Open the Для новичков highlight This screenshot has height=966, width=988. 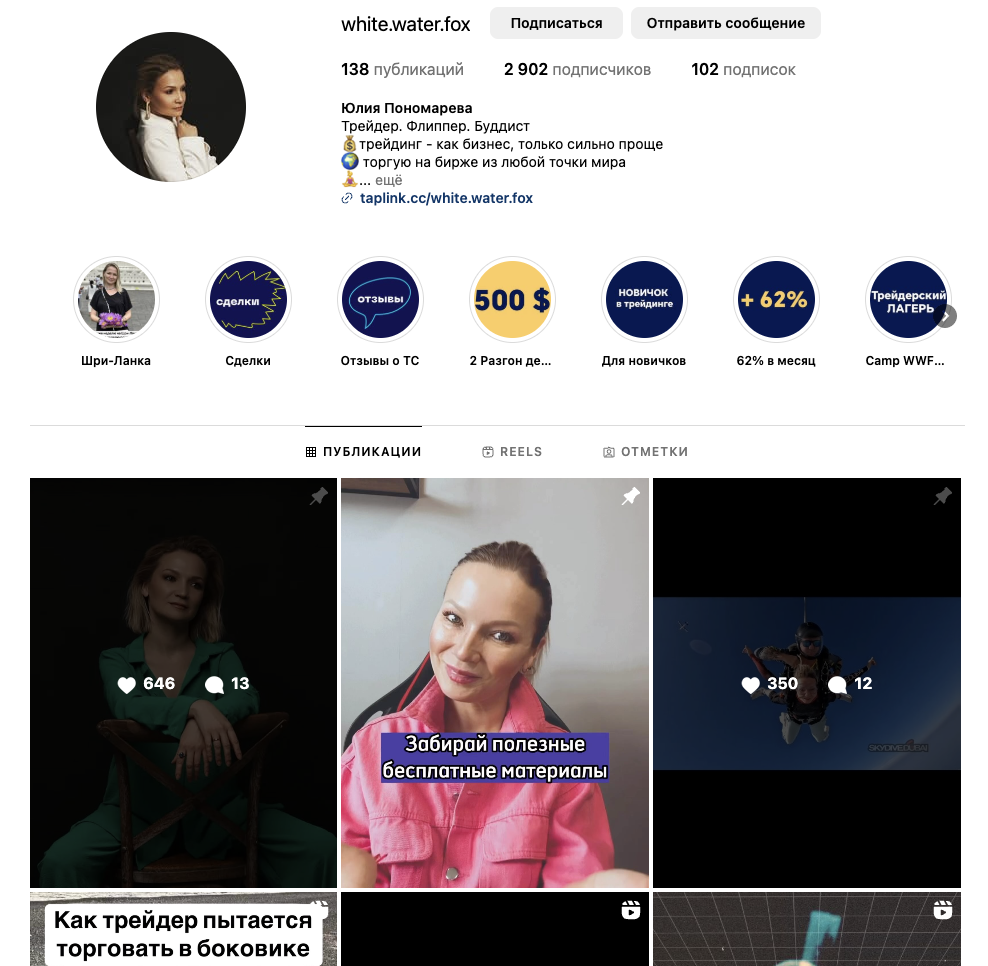[x=644, y=300]
